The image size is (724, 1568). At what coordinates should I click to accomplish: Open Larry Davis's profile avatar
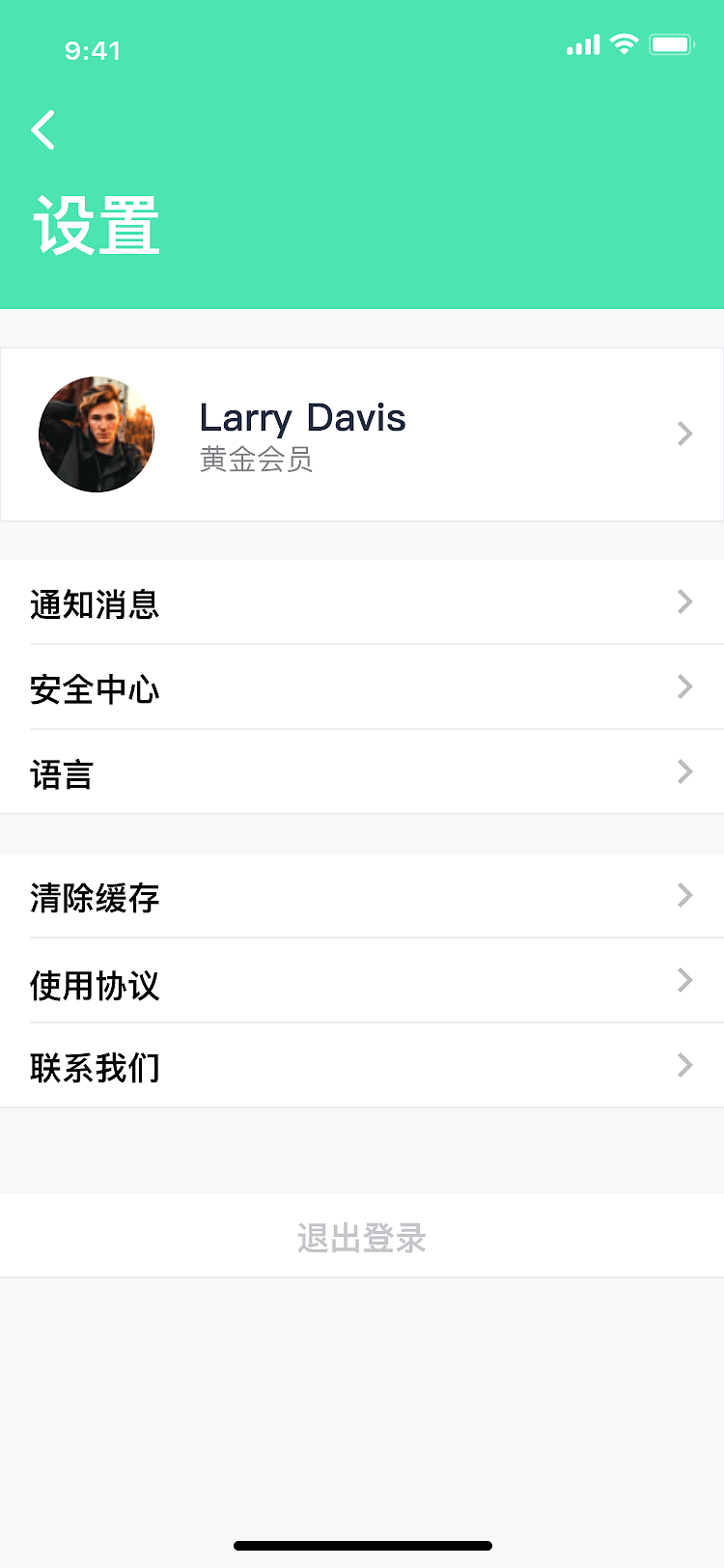pyautogui.click(x=96, y=434)
